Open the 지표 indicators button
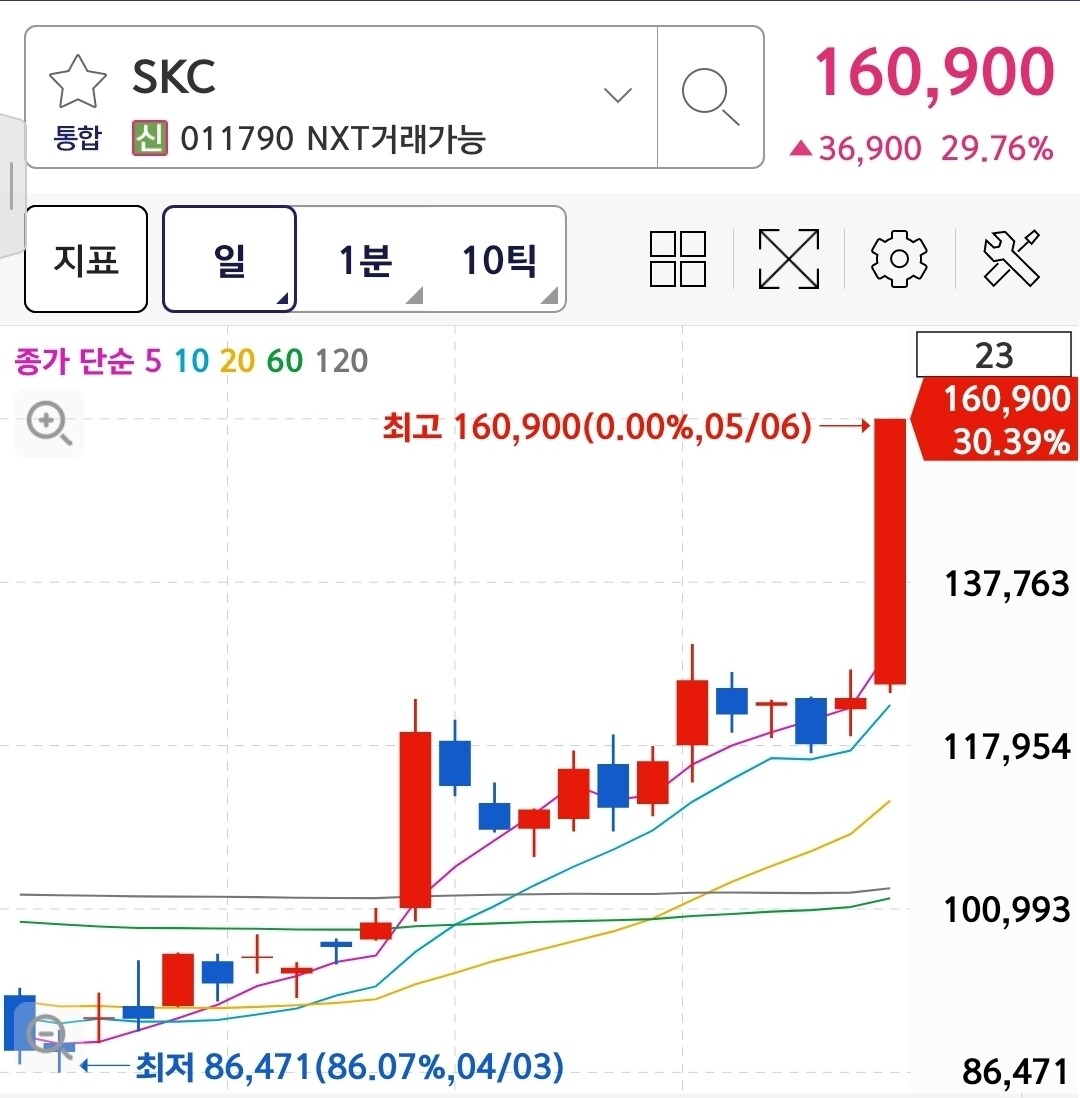This screenshot has width=1080, height=1098. click(x=86, y=259)
